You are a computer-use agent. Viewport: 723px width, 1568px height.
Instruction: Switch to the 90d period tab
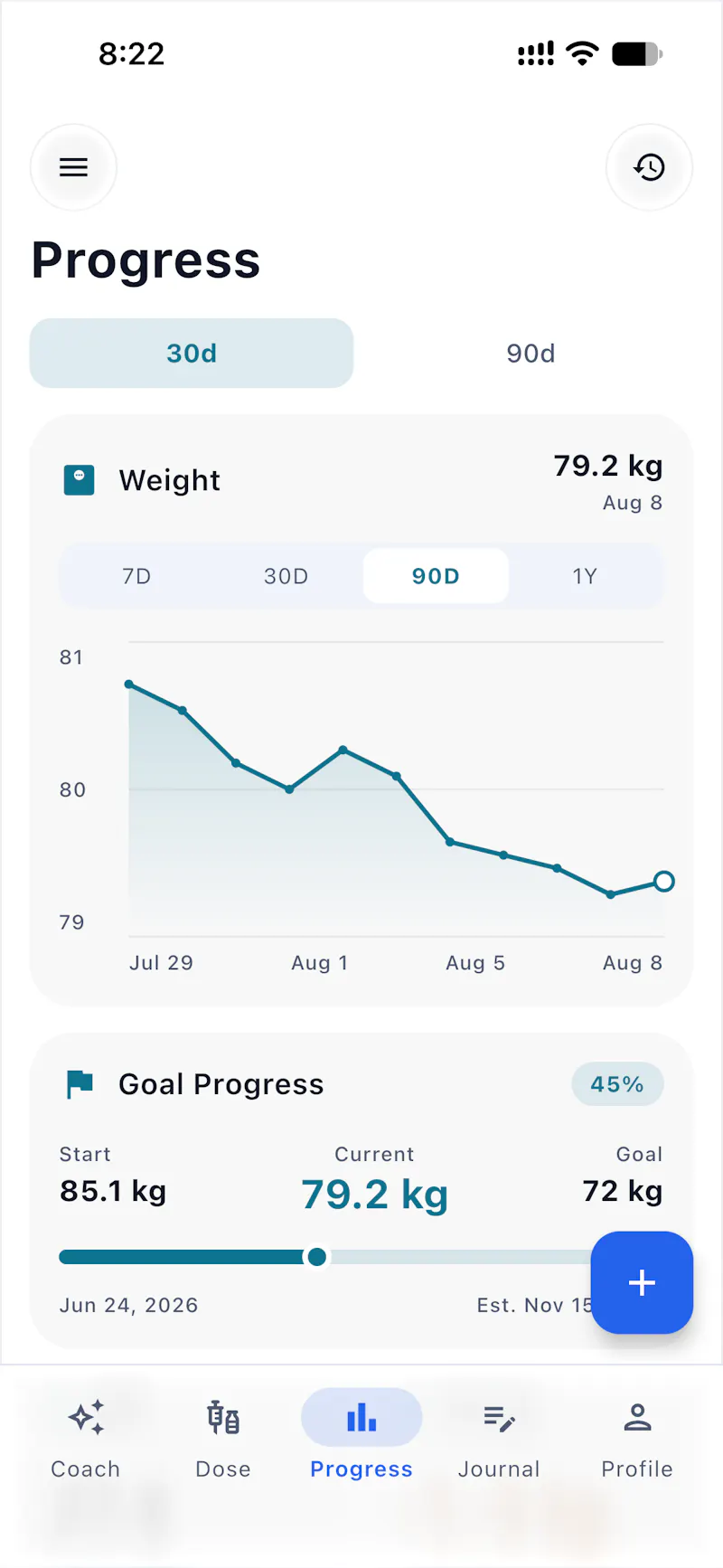531,353
